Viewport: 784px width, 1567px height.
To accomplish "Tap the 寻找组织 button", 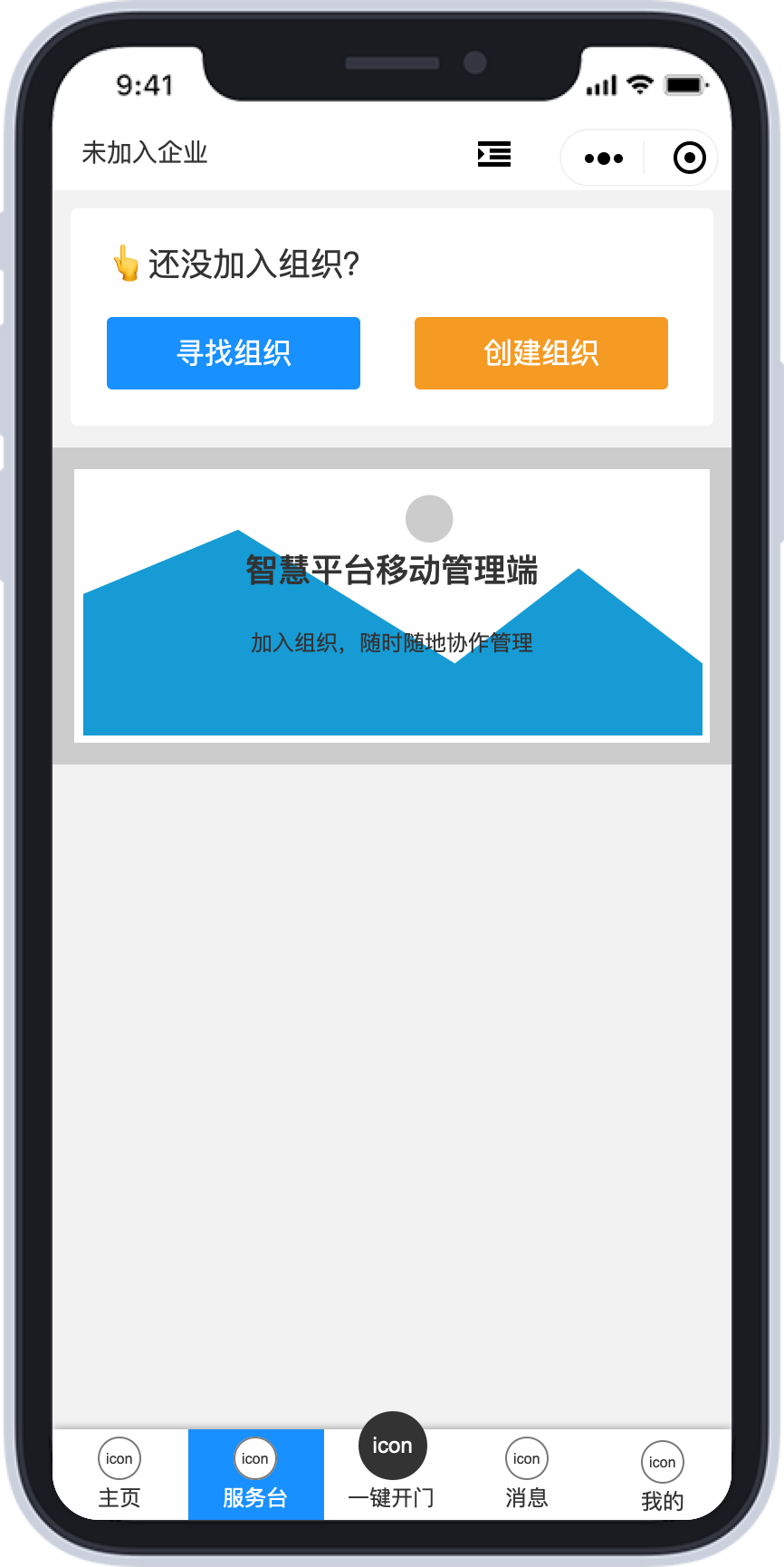I will pyautogui.click(x=234, y=353).
